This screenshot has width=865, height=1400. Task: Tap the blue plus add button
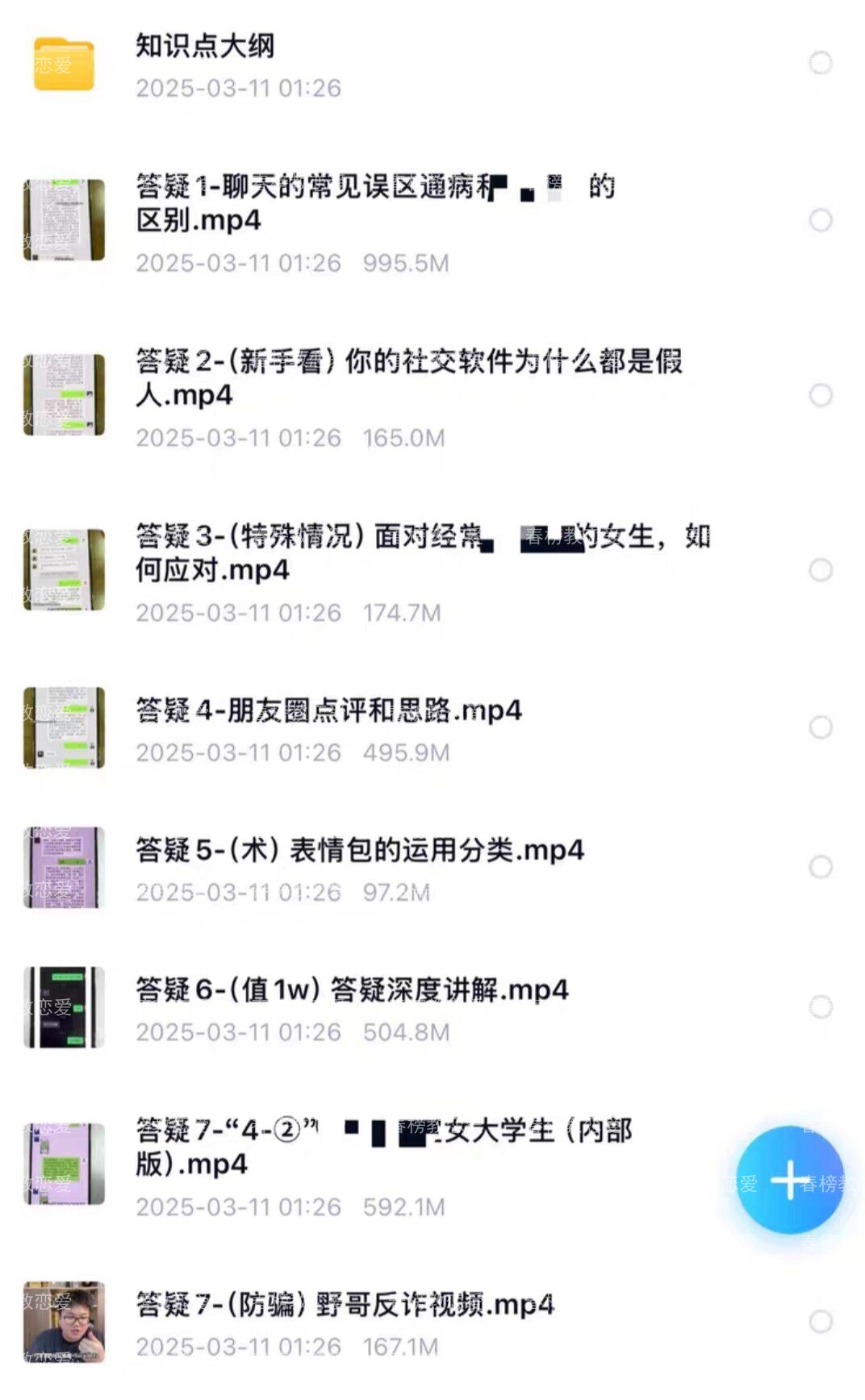click(788, 1180)
